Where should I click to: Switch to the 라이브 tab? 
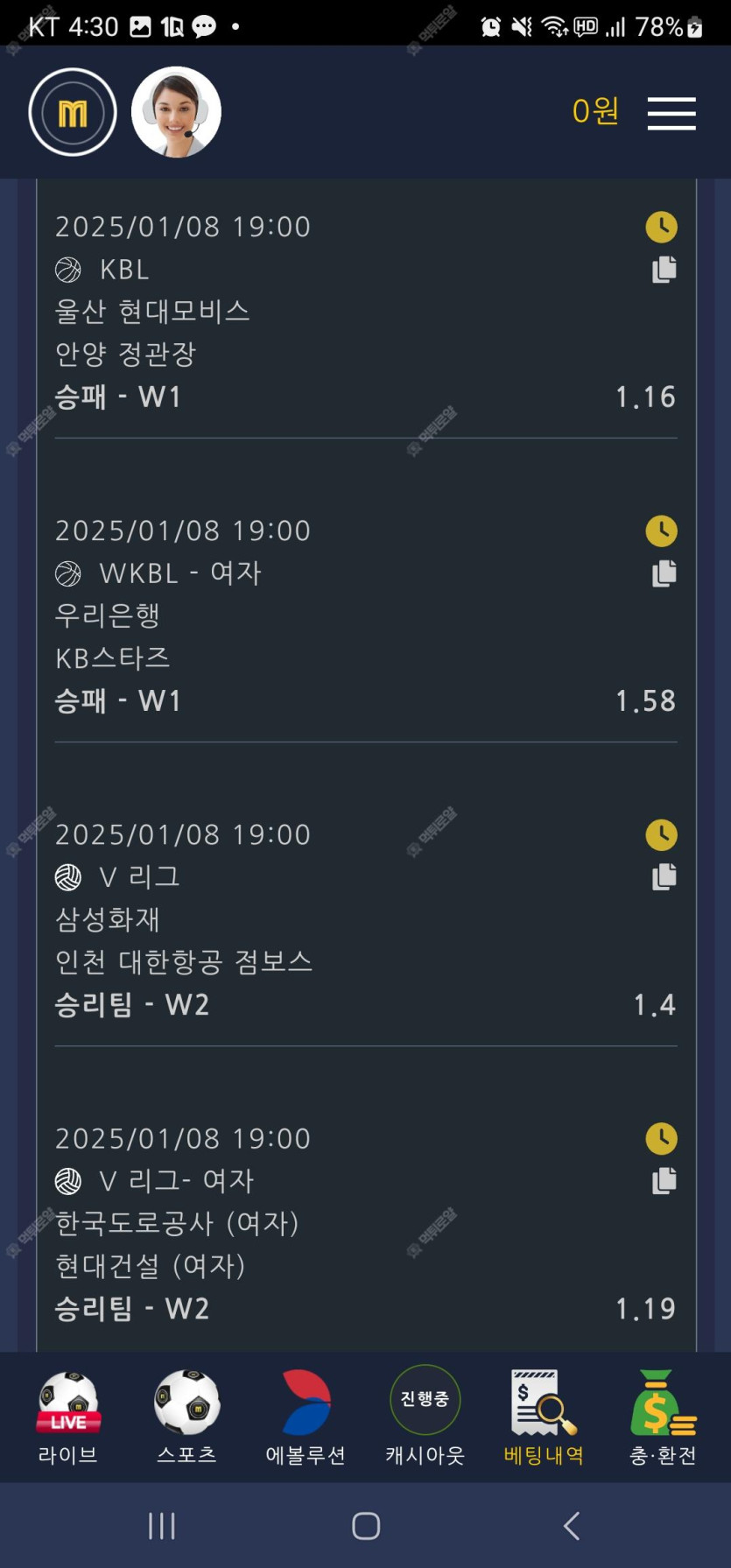pyautogui.click(x=68, y=1417)
